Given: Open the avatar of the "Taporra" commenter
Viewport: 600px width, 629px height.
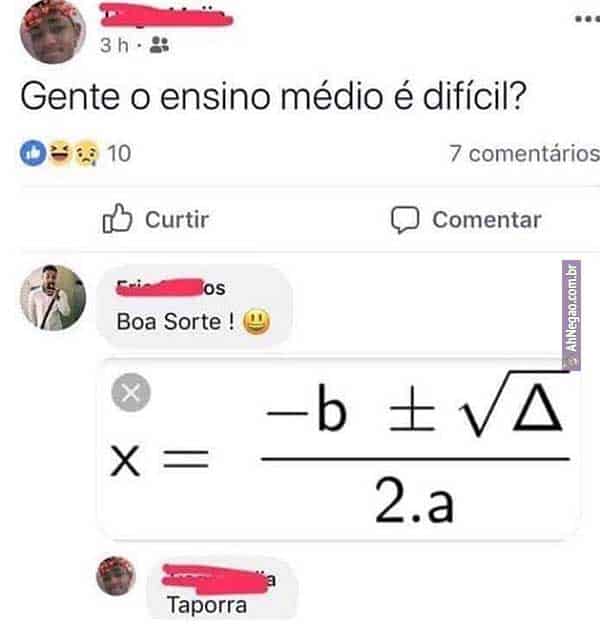Looking at the screenshot, I should coord(116,577).
